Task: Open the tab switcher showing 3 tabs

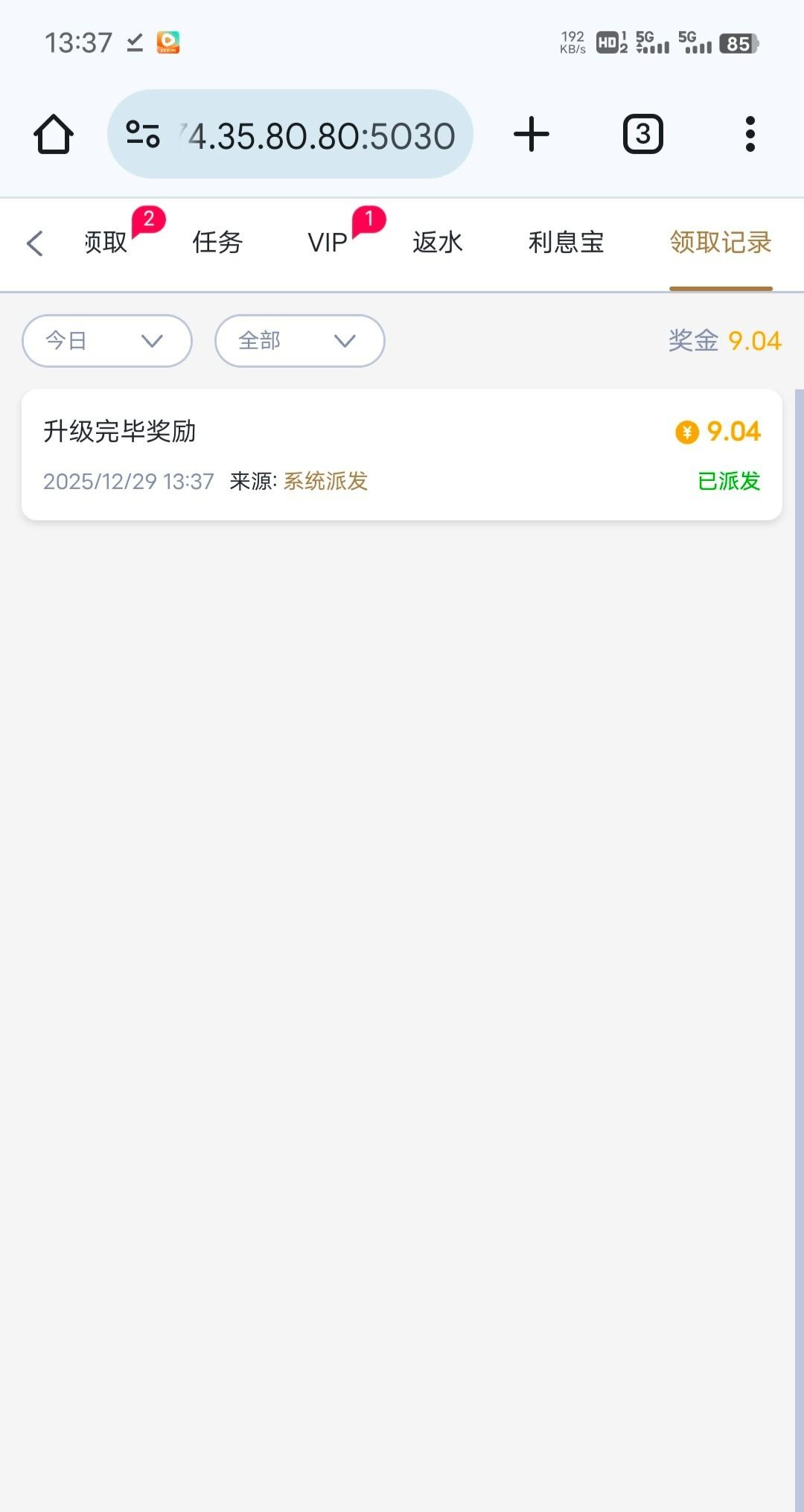Action: pos(642,135)
